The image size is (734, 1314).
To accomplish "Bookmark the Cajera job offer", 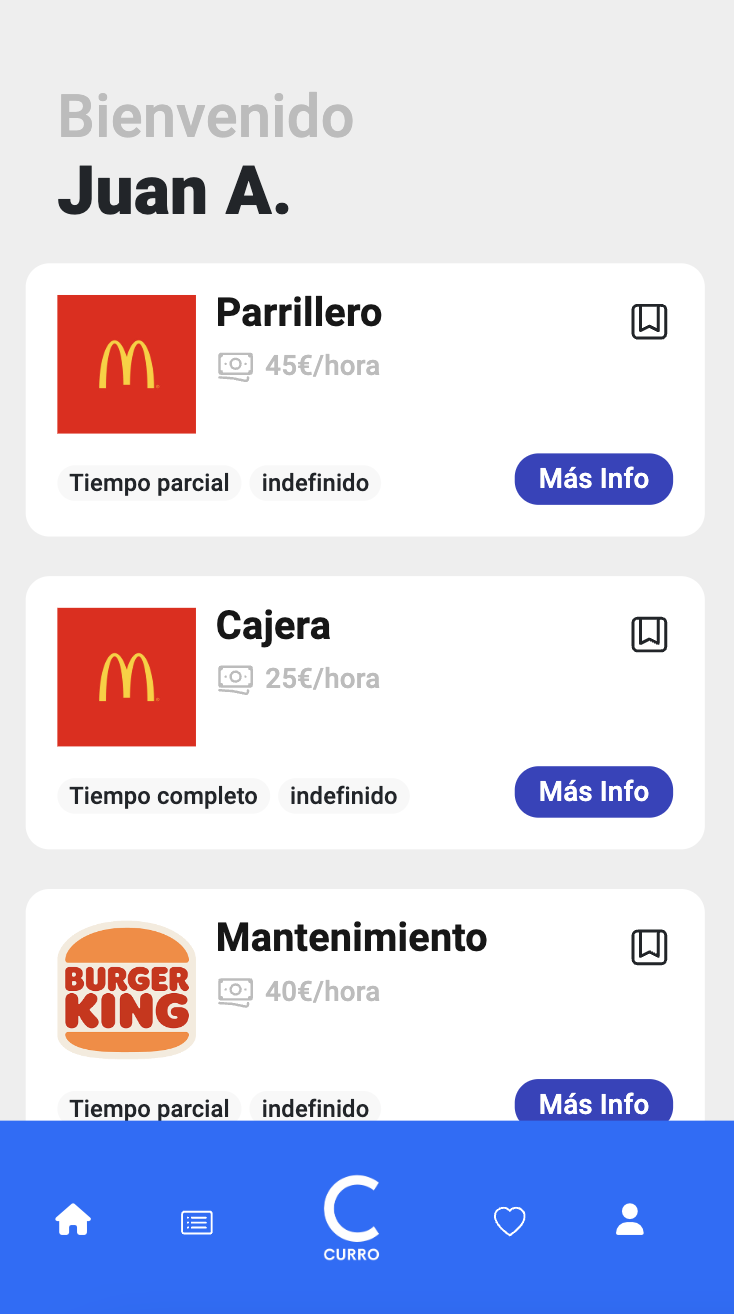I will coord(649,634).
